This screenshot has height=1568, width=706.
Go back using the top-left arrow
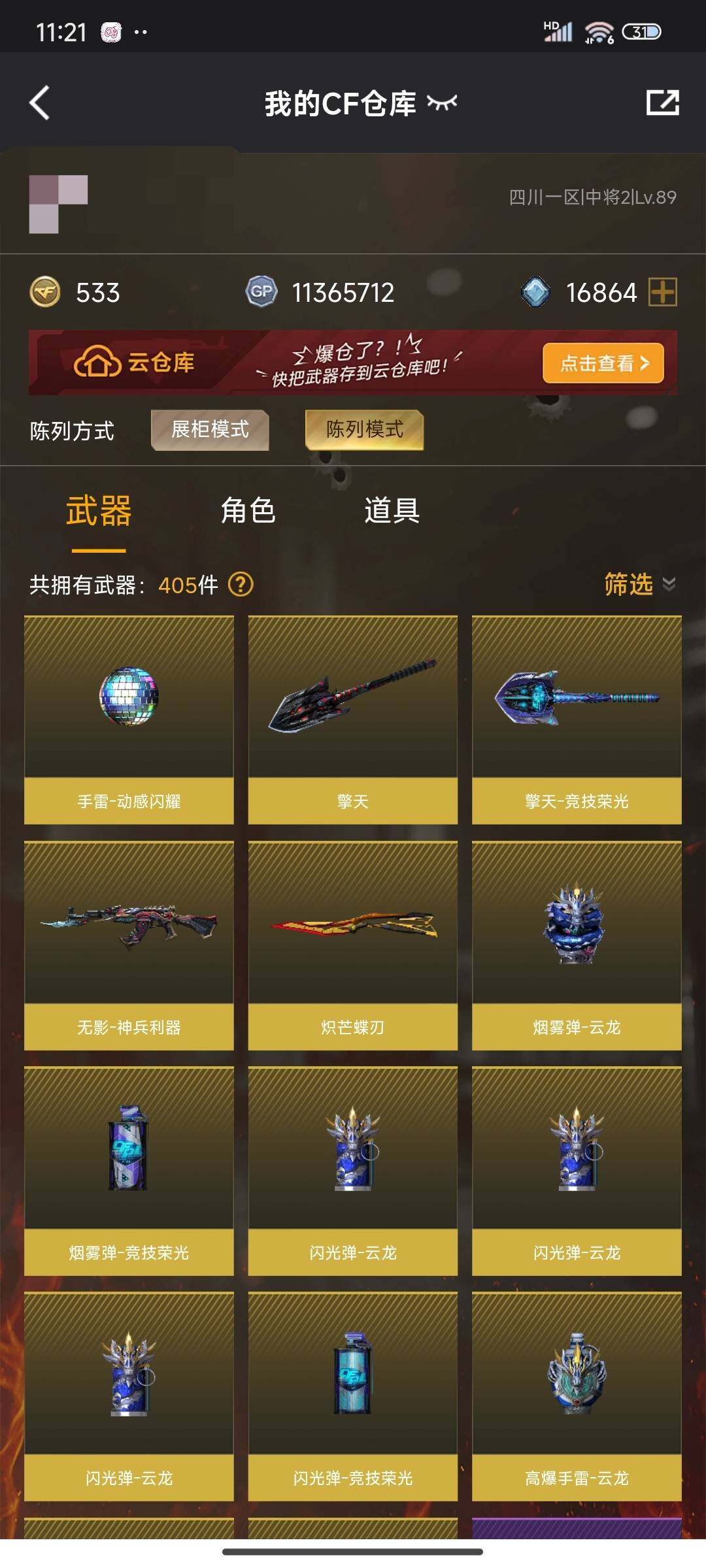pyautogui.click(x=40, y=103)
